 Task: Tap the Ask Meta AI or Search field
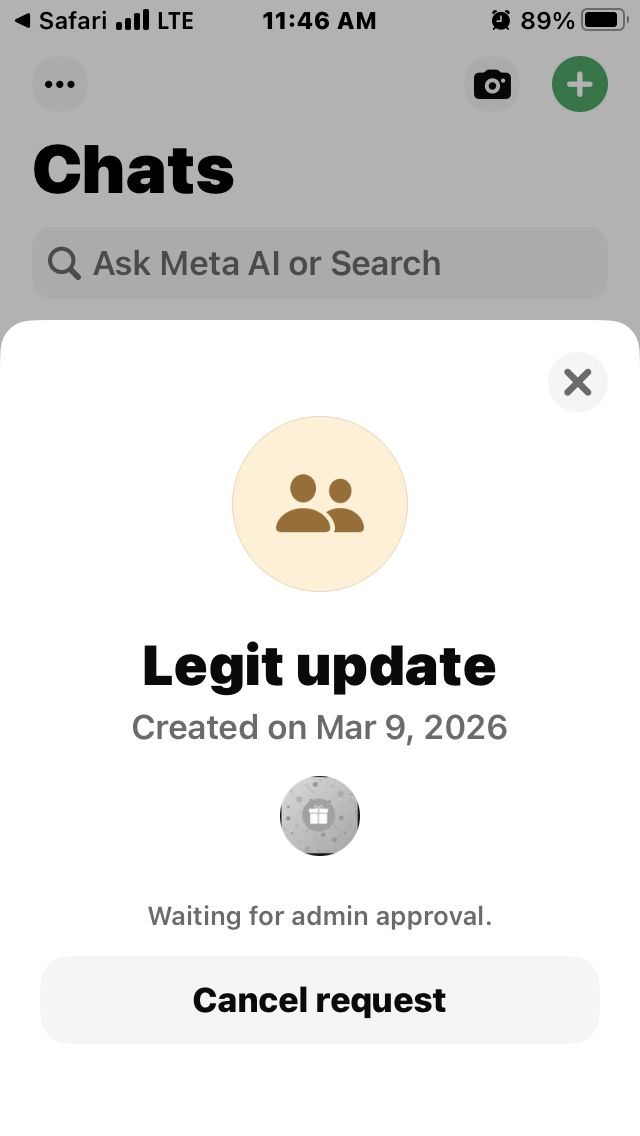coord(320,263)
